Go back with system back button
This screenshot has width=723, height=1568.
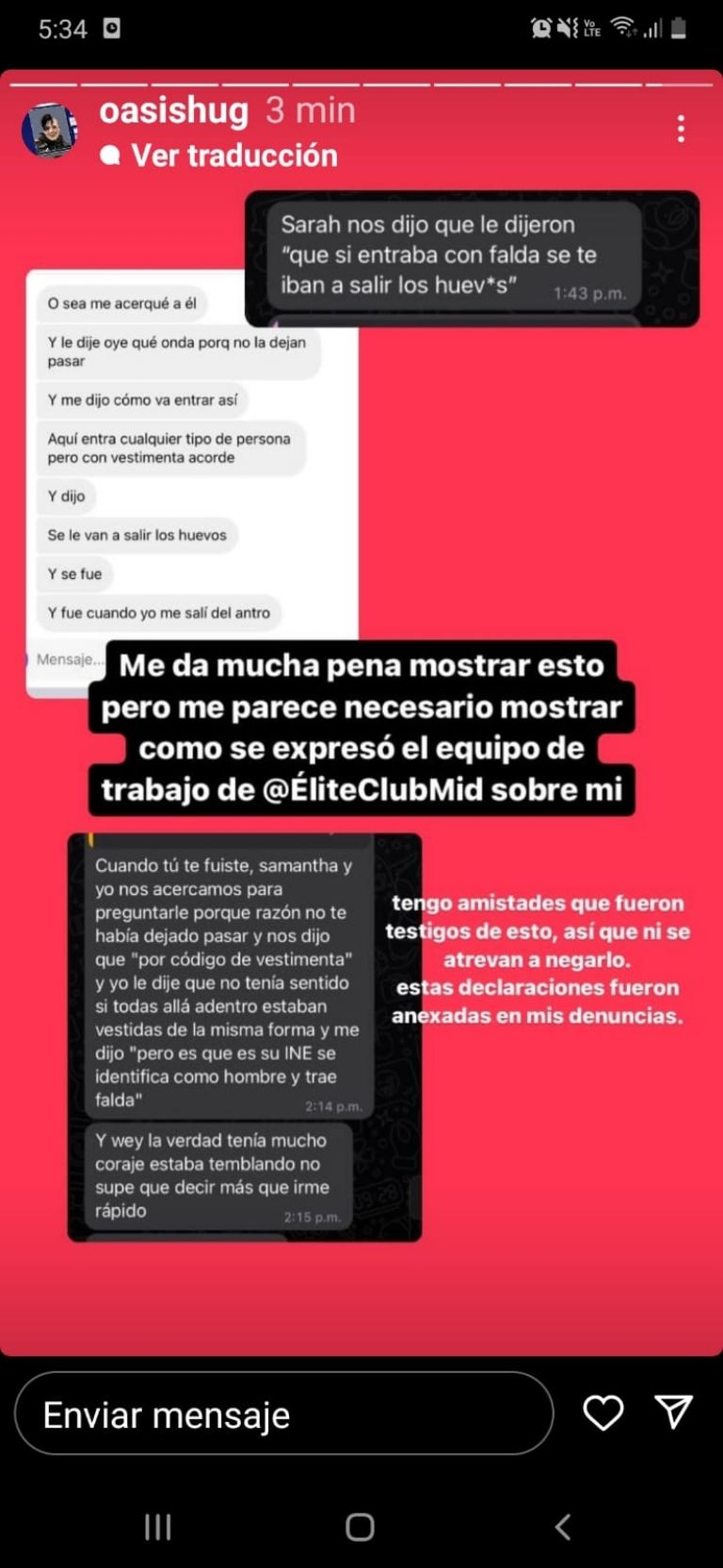(x=563, y=1527)
